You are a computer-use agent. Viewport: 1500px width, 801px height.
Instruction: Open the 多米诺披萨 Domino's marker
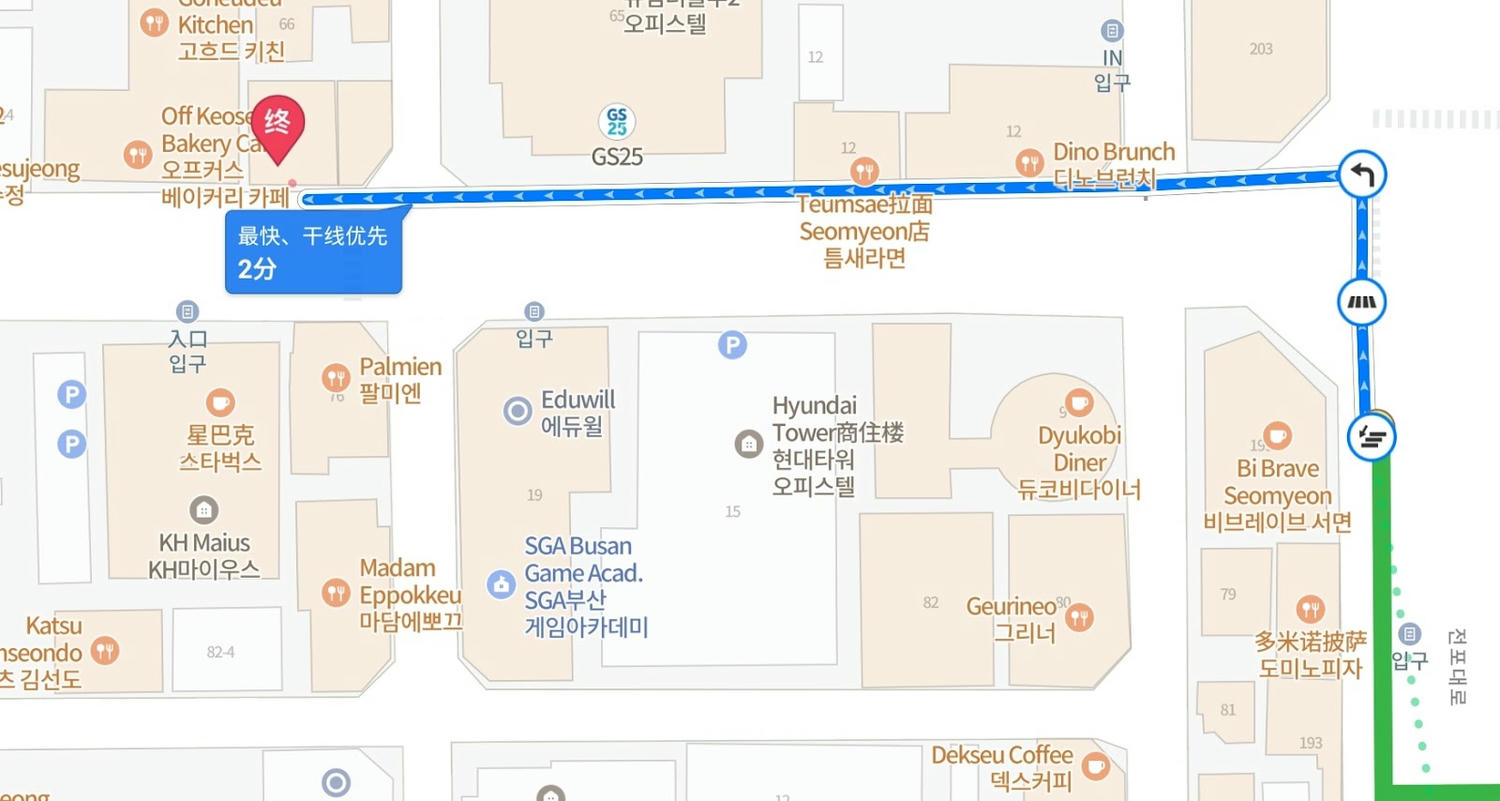click(1310, 607)
